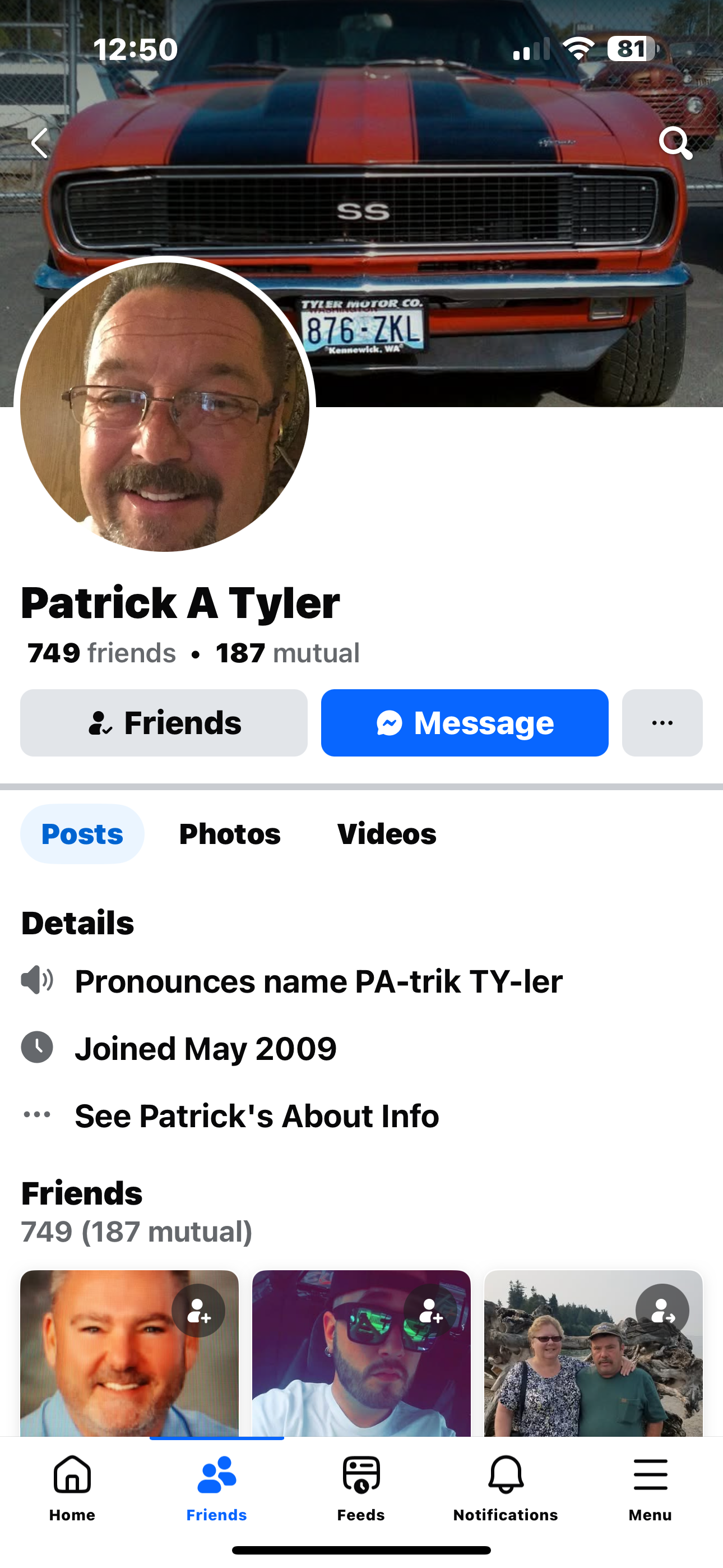Add the friend in the blue shirt

pos(198,1311)
